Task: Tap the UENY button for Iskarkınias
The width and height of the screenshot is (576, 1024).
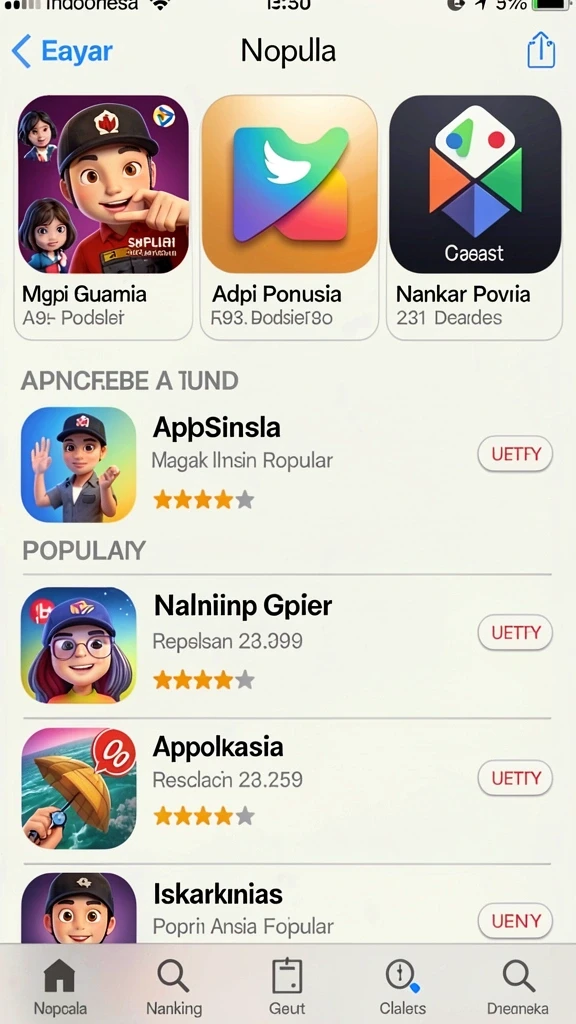Action: click(515, 921)
